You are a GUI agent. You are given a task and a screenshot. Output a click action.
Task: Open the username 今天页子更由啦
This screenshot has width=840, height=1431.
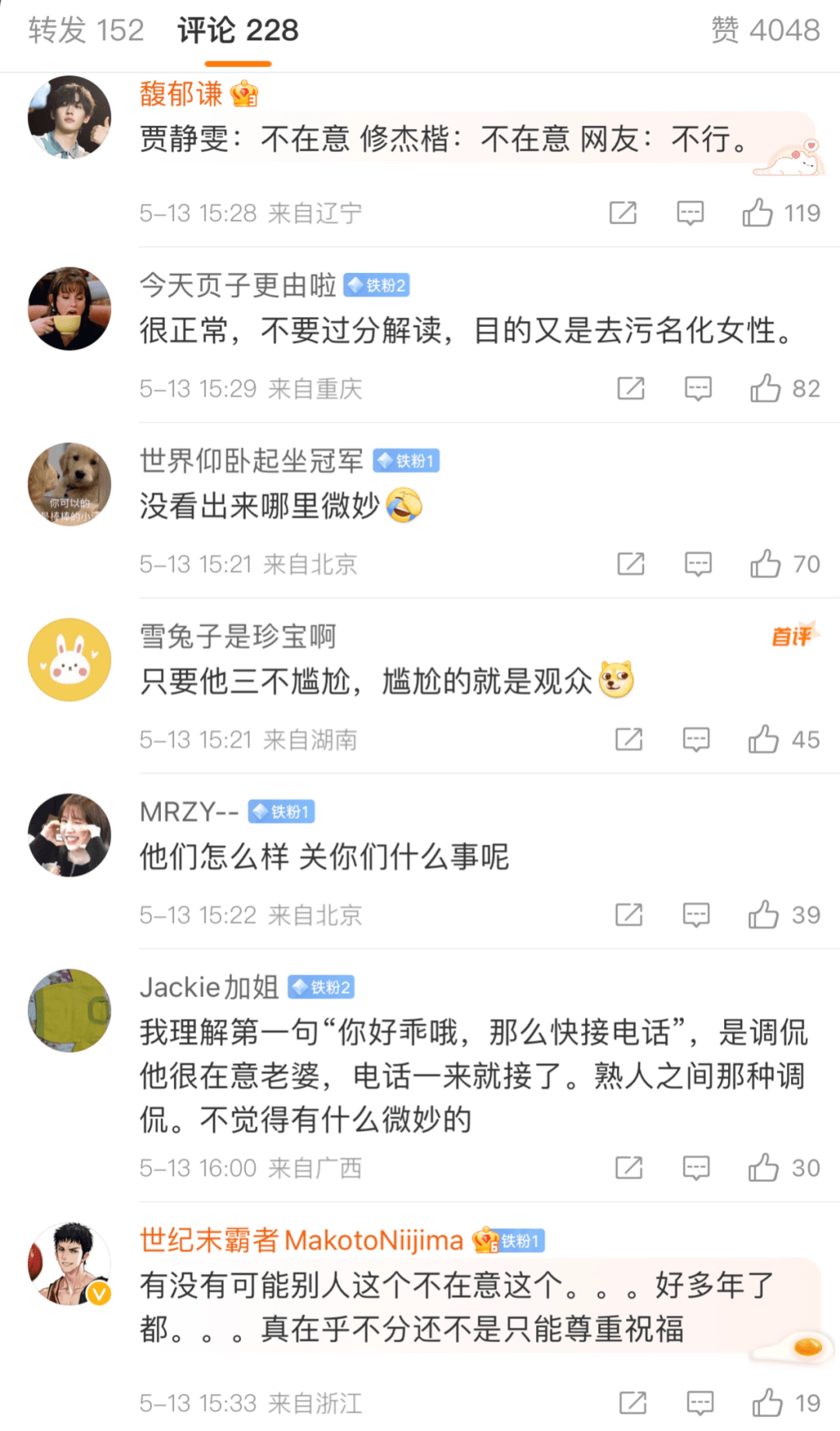click(x=237, y=285)
